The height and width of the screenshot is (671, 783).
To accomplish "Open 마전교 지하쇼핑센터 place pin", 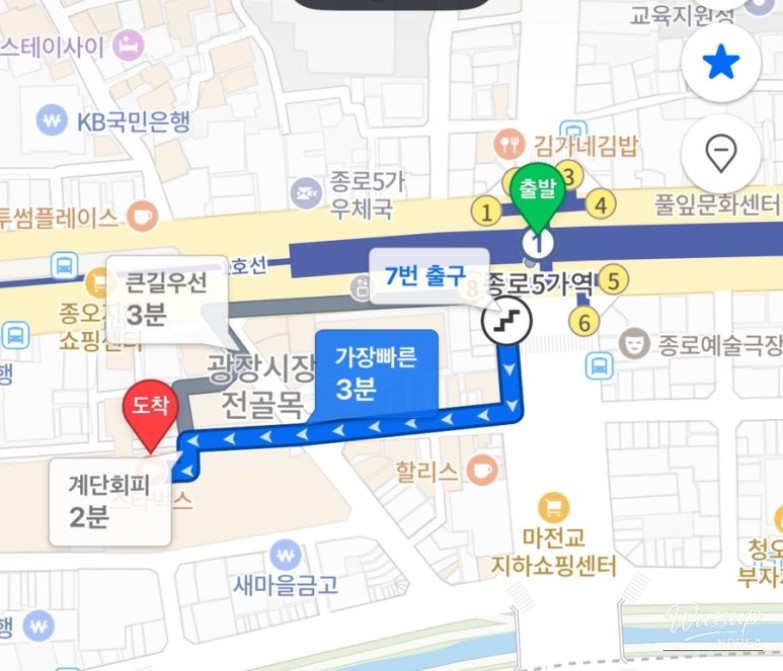I will click(x=553, y=507).
